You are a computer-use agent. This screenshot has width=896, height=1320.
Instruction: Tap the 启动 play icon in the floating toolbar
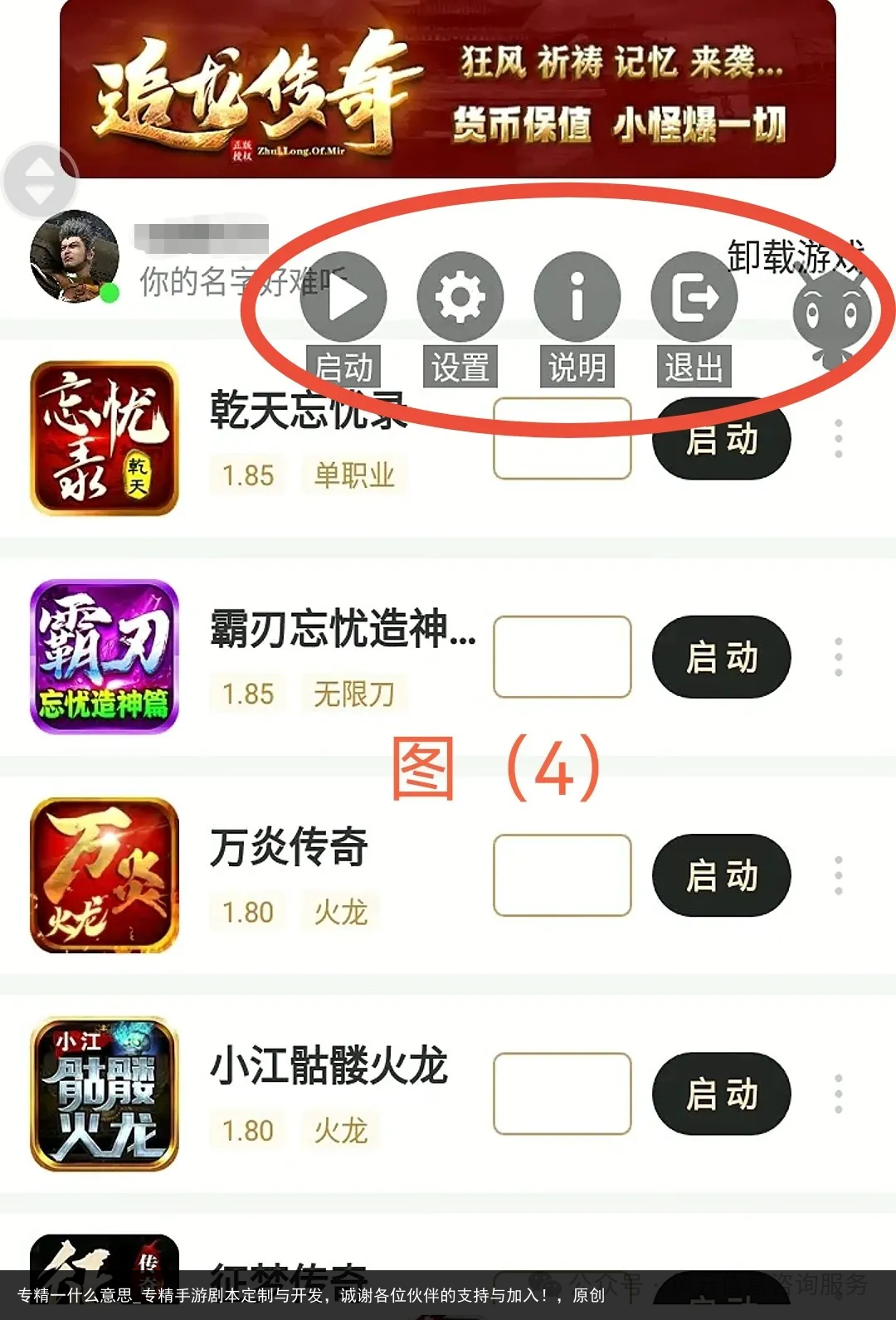[x=343, y=297]
